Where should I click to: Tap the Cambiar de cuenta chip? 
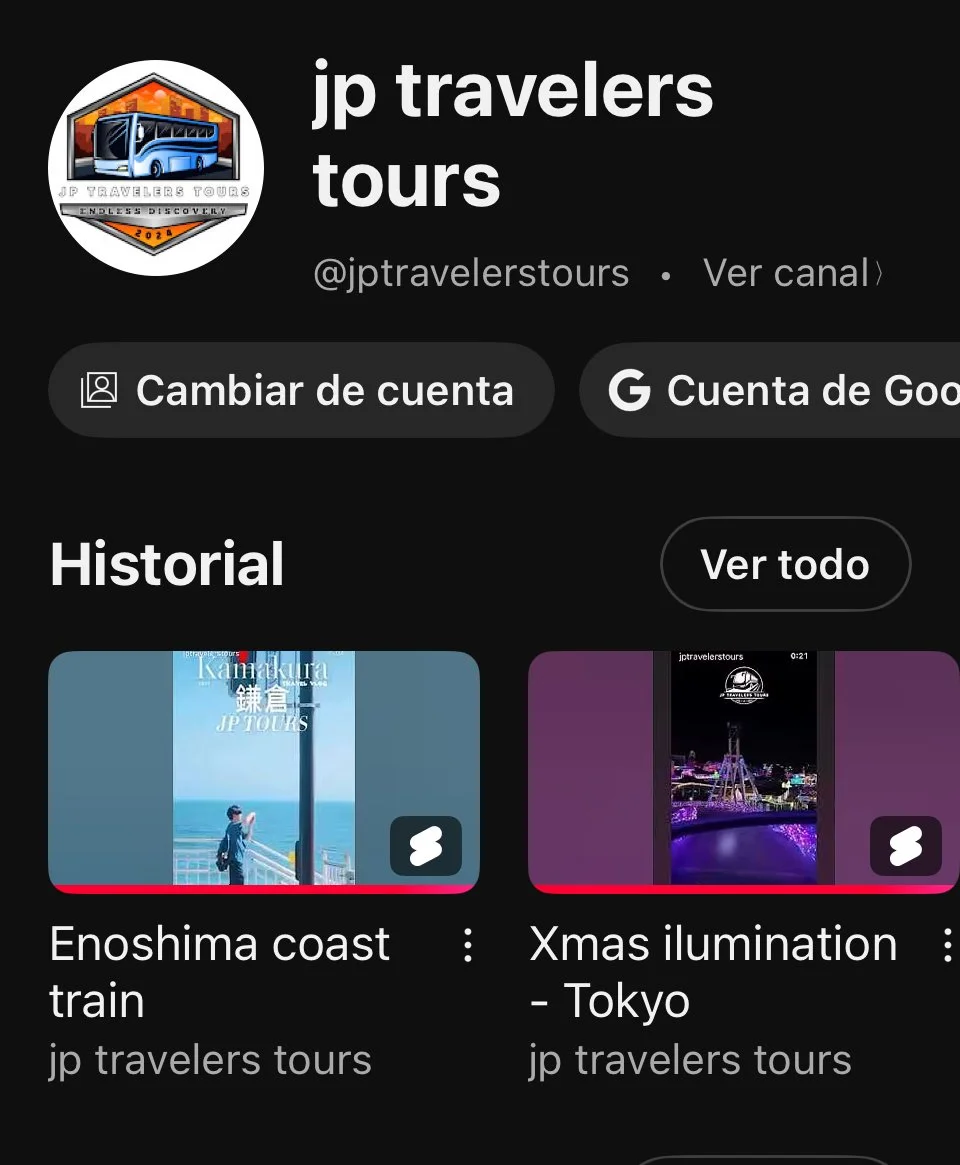(300, 390)
